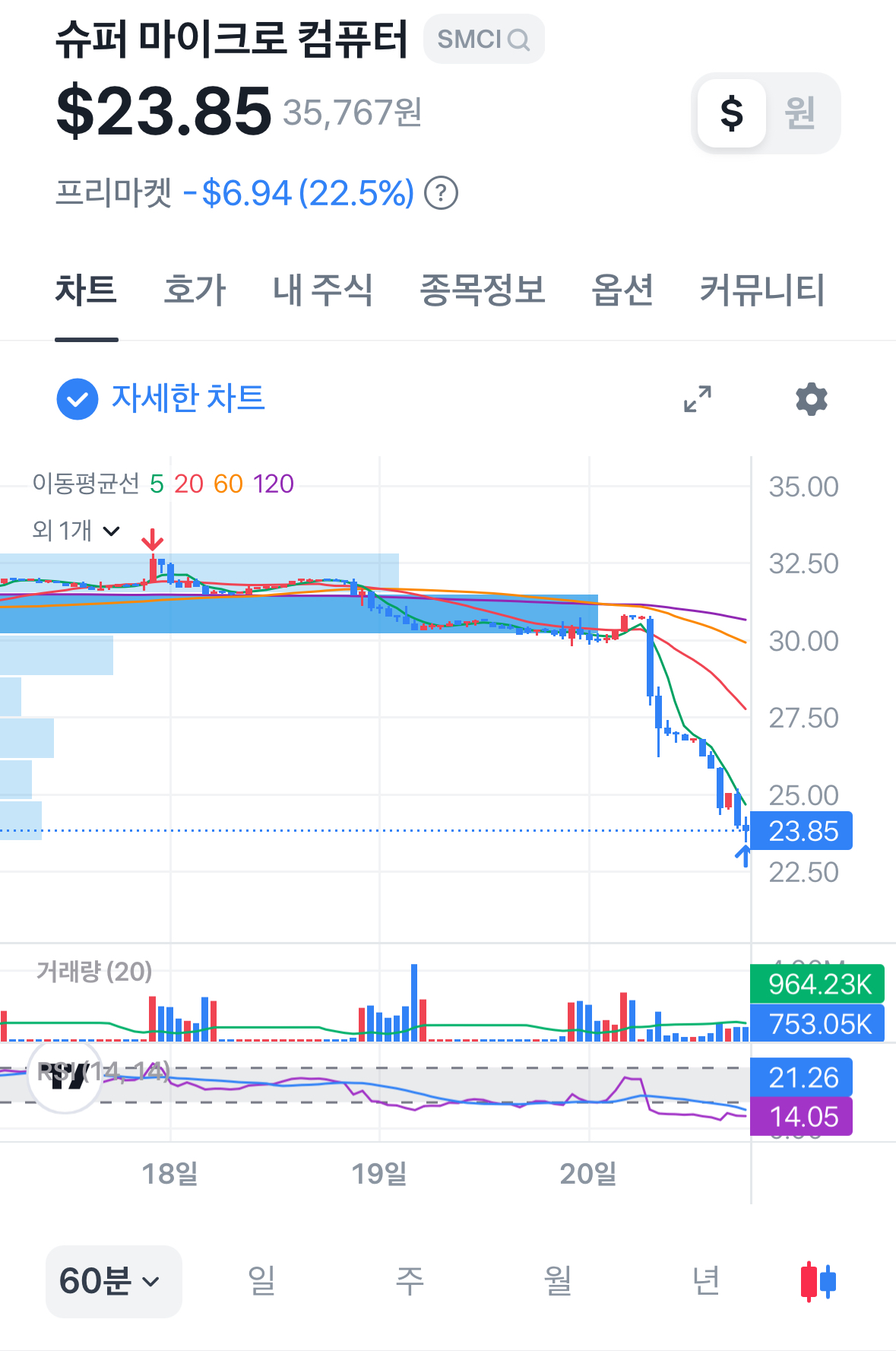Viewport: 896px width, 1351px height.
Task: Select the 옵션 tab
Action: click(x=622, y=290)
